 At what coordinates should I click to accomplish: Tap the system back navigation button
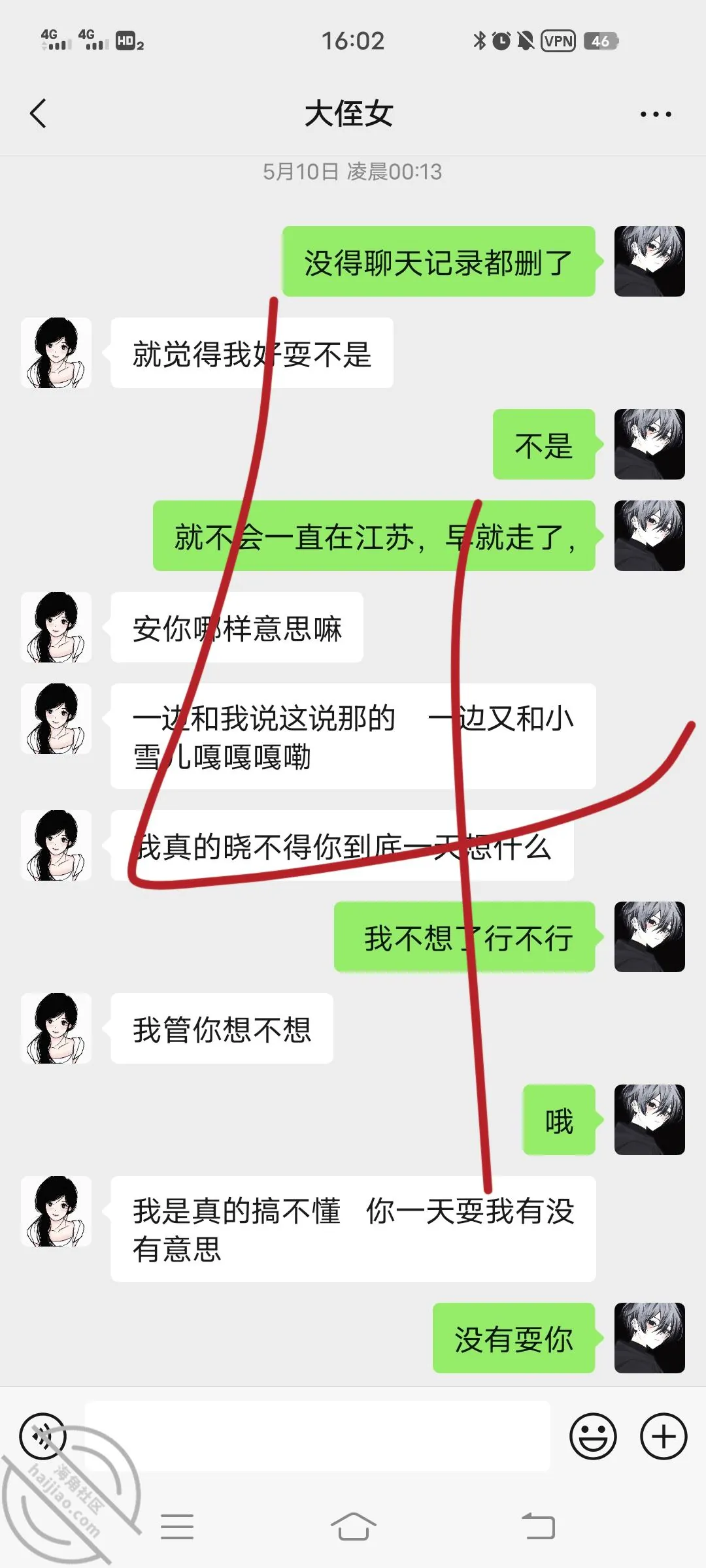point(539,1526)
